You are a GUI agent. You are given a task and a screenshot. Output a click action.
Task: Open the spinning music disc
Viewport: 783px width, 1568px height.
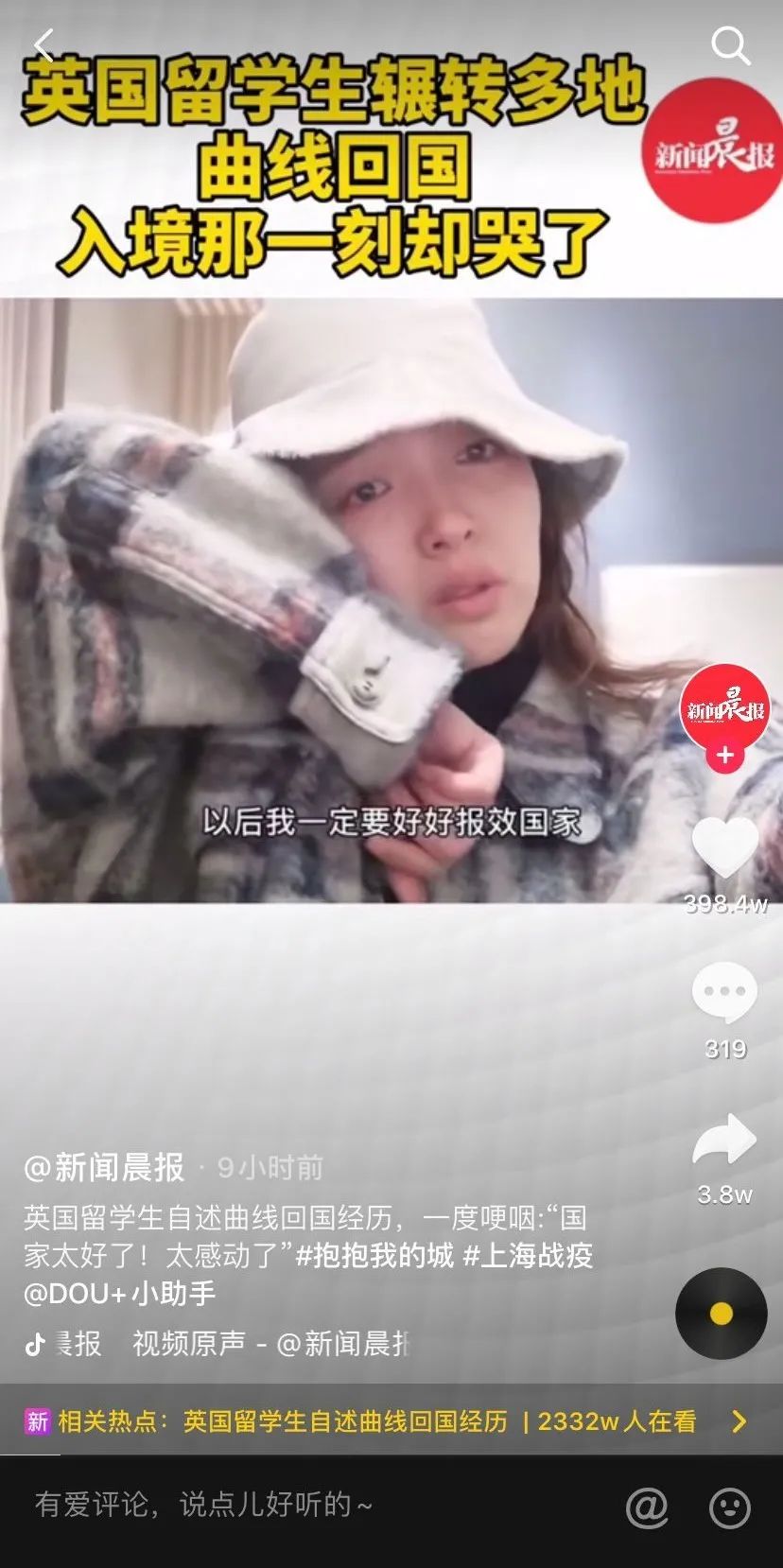[x=721, y=1314]
